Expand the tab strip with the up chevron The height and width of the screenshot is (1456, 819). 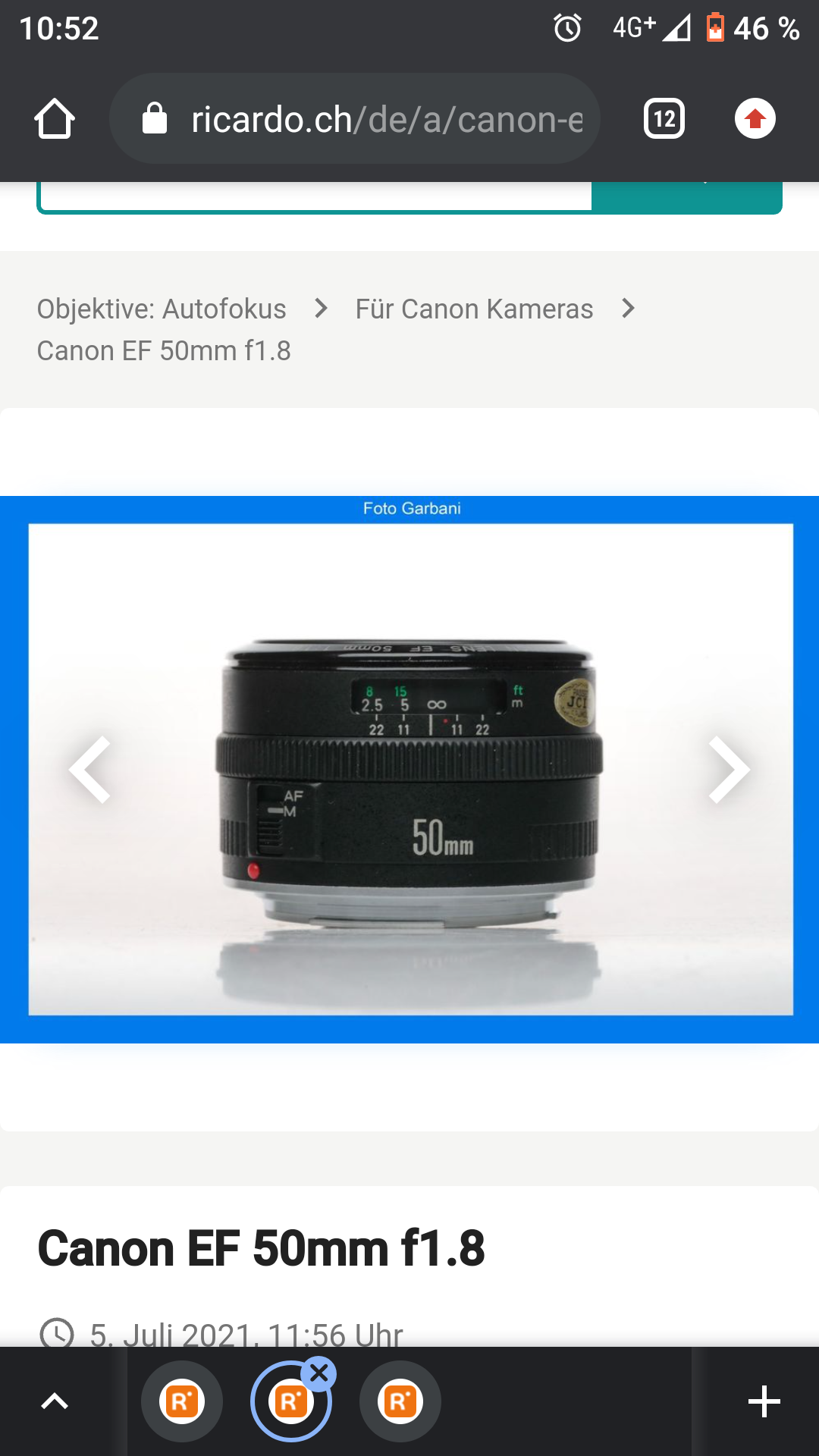tap(55, 1401)
